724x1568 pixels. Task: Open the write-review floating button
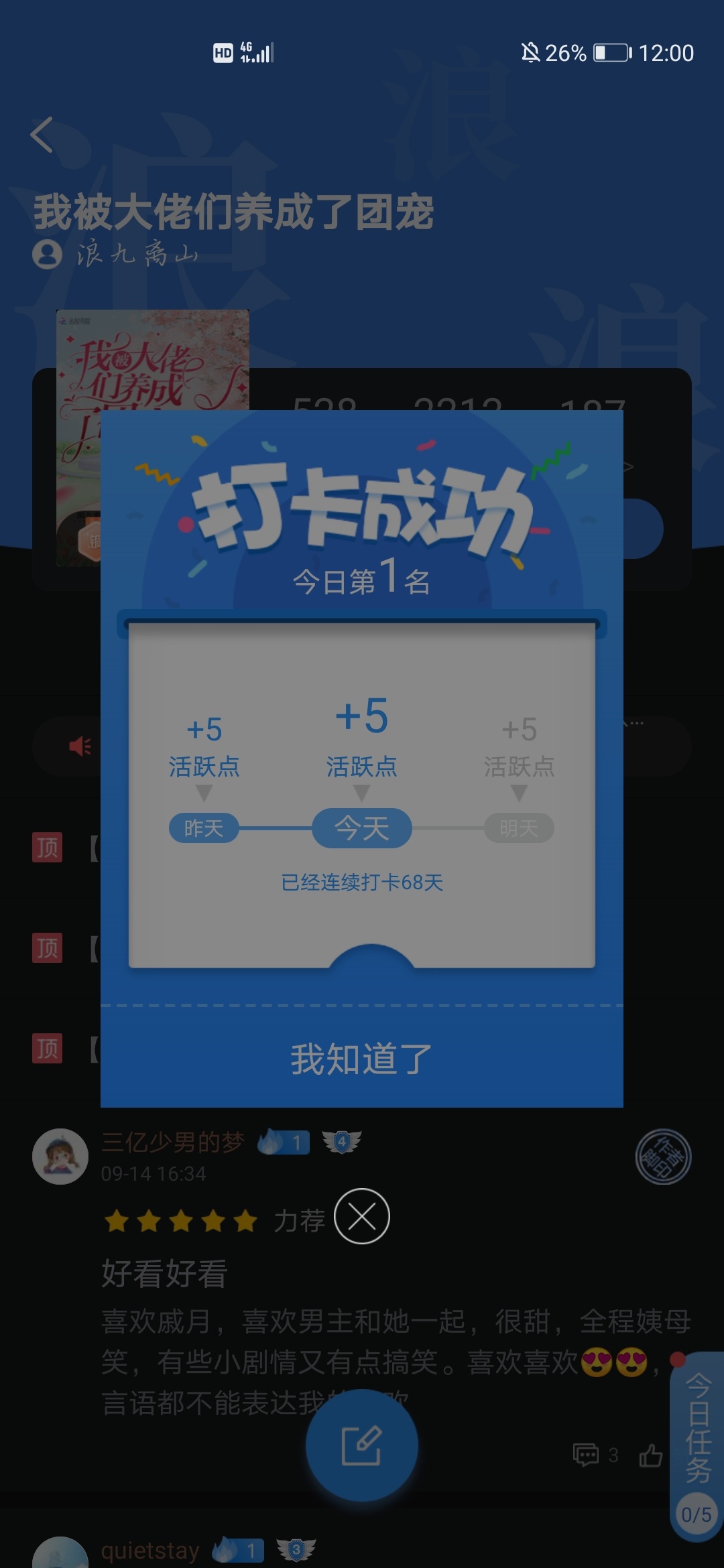click(362, 1445)
